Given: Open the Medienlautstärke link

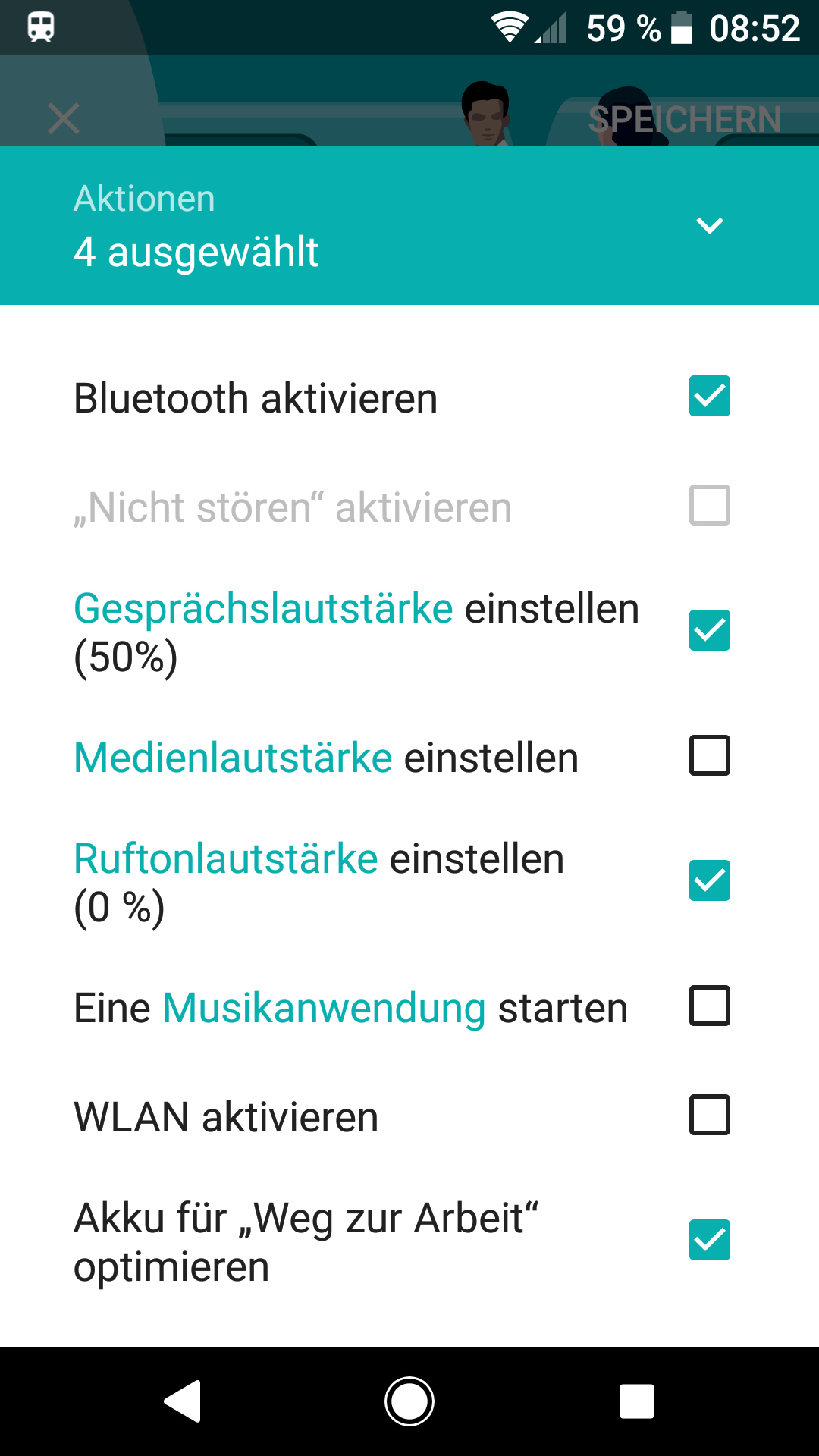Looking at the screenshot, I should click(x=233, y=758).
